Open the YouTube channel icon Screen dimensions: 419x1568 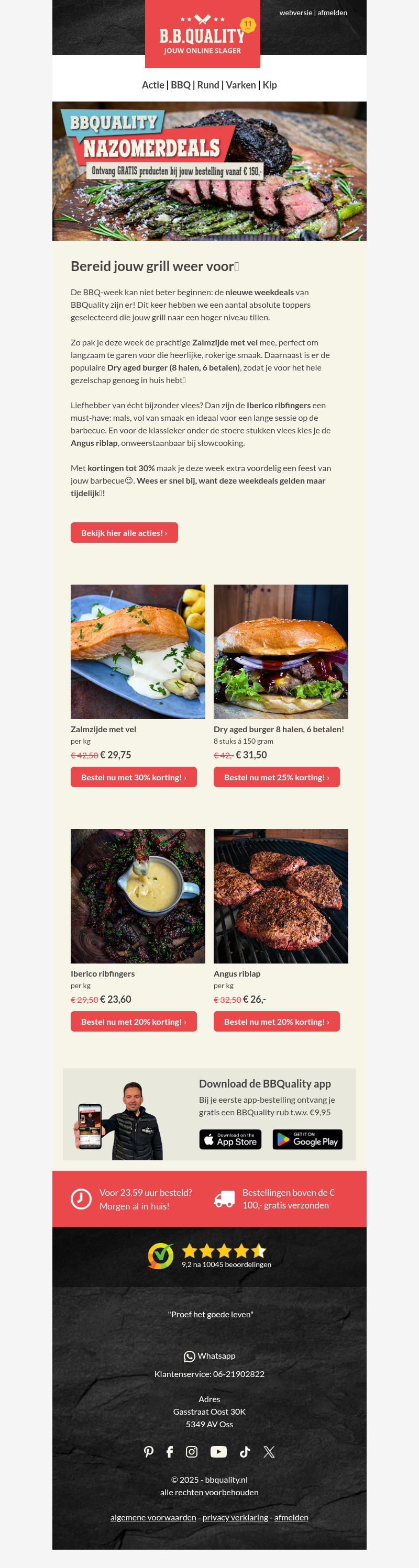coord(218,1452)
